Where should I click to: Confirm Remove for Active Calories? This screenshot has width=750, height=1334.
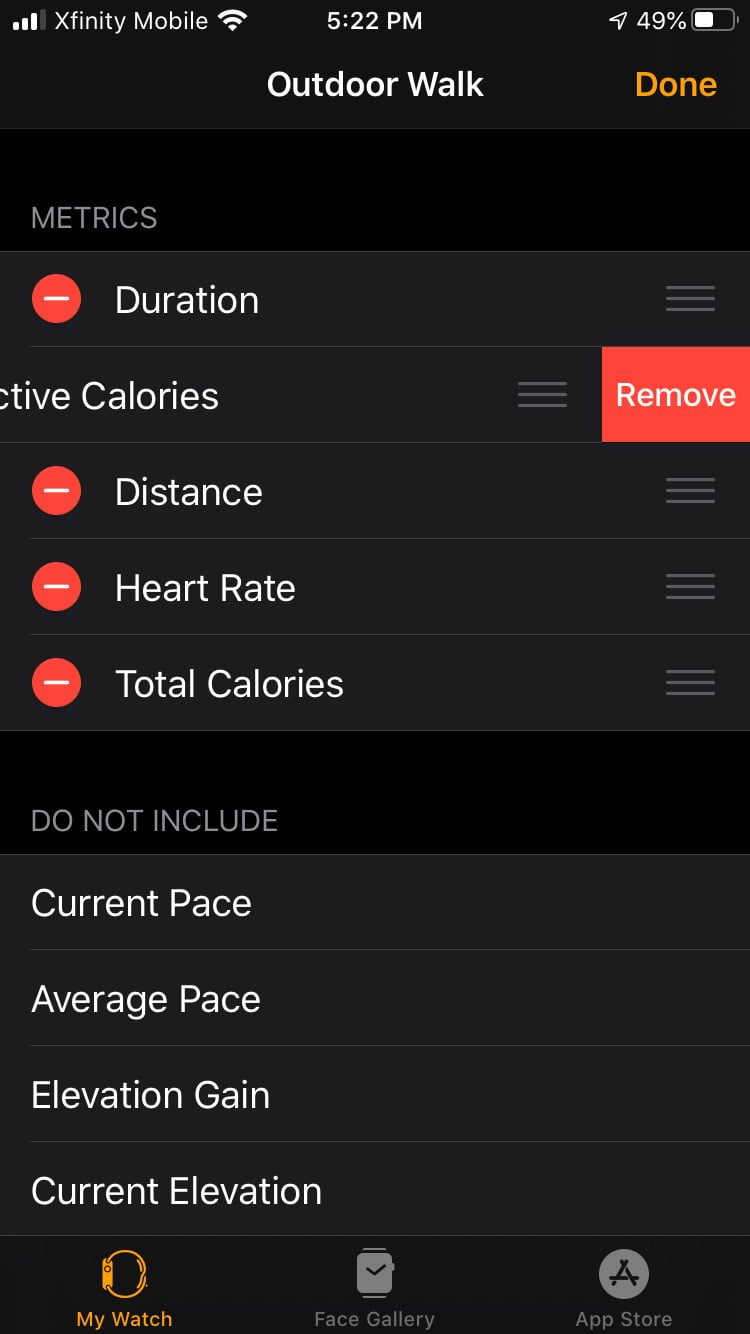[x=675, y=395]
